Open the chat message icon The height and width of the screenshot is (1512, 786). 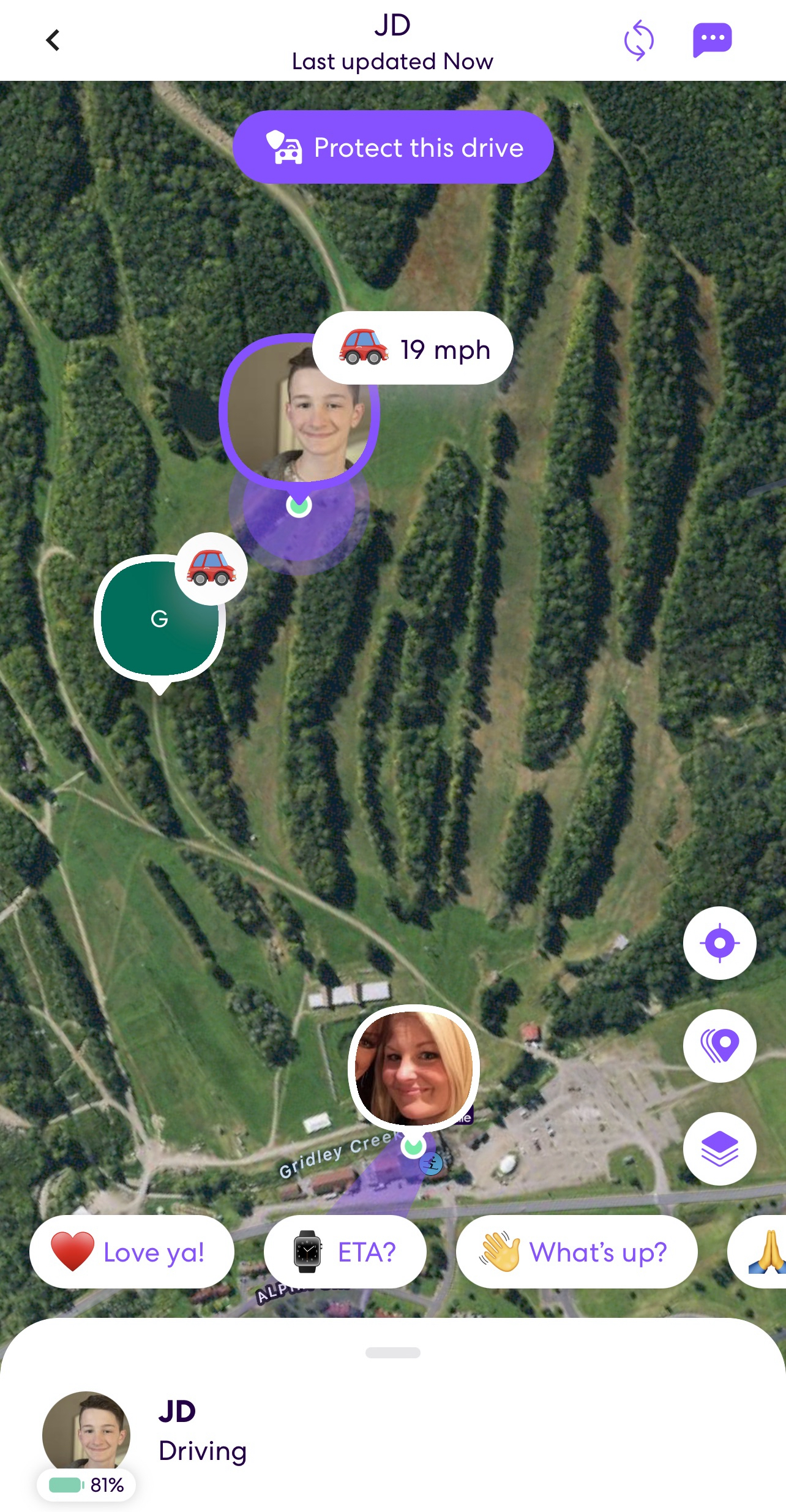point(712,40)
